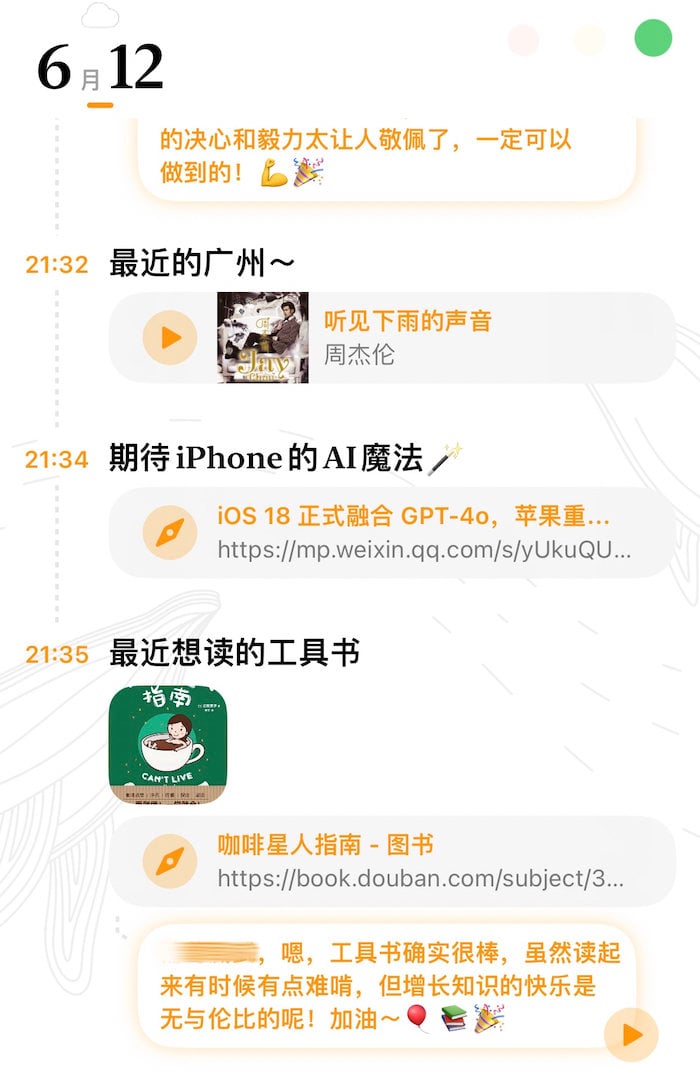Open the 21:32 entry 最近的广州
Screen dimensions: 700x1080
(x=202, y=264)
